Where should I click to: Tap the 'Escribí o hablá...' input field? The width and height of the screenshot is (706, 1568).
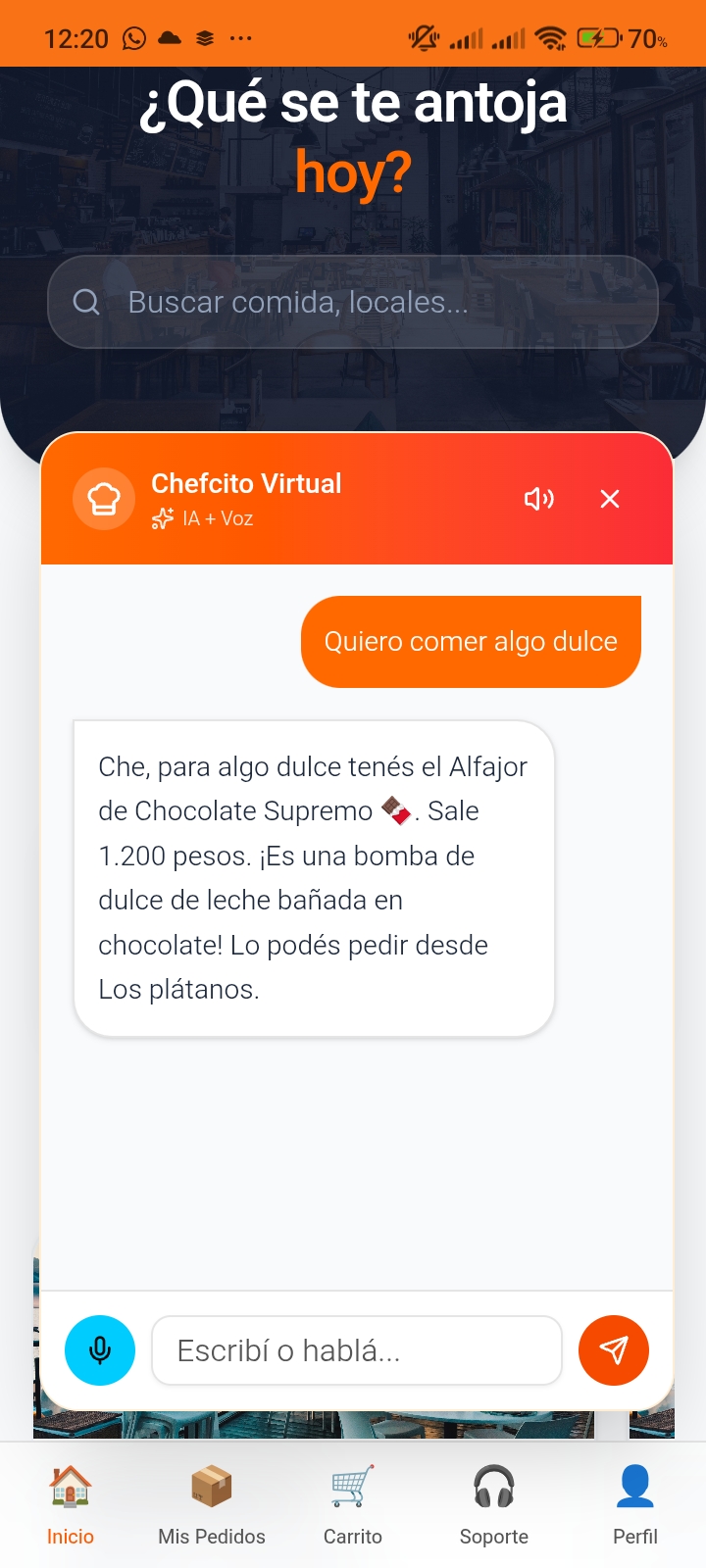click(x=356, y=1349)
